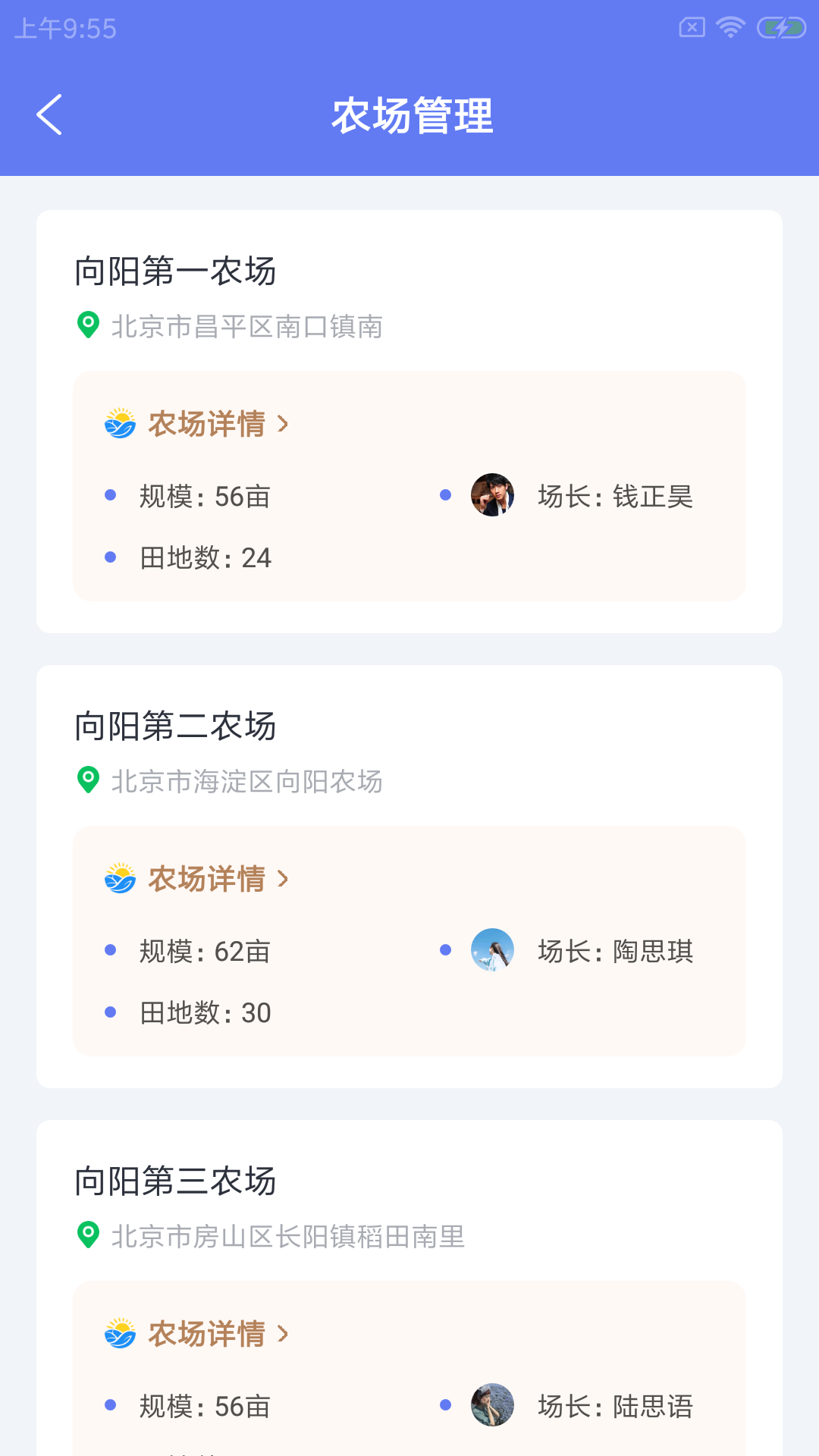Click the location pin beside 北京市海淀区向阳农场
The image size is (819, 1456).
tap(87, 780)
